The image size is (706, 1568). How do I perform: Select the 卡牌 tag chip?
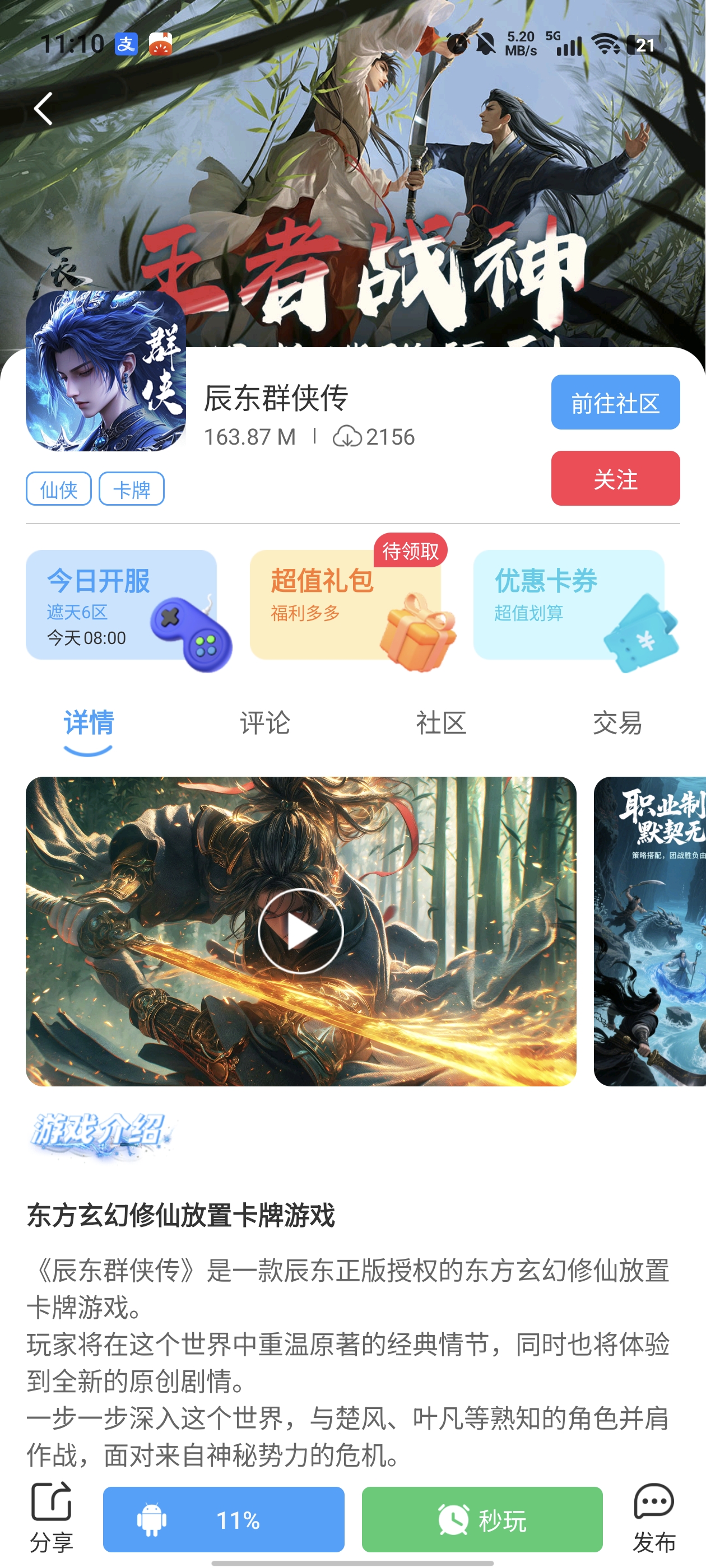[132, 489]
